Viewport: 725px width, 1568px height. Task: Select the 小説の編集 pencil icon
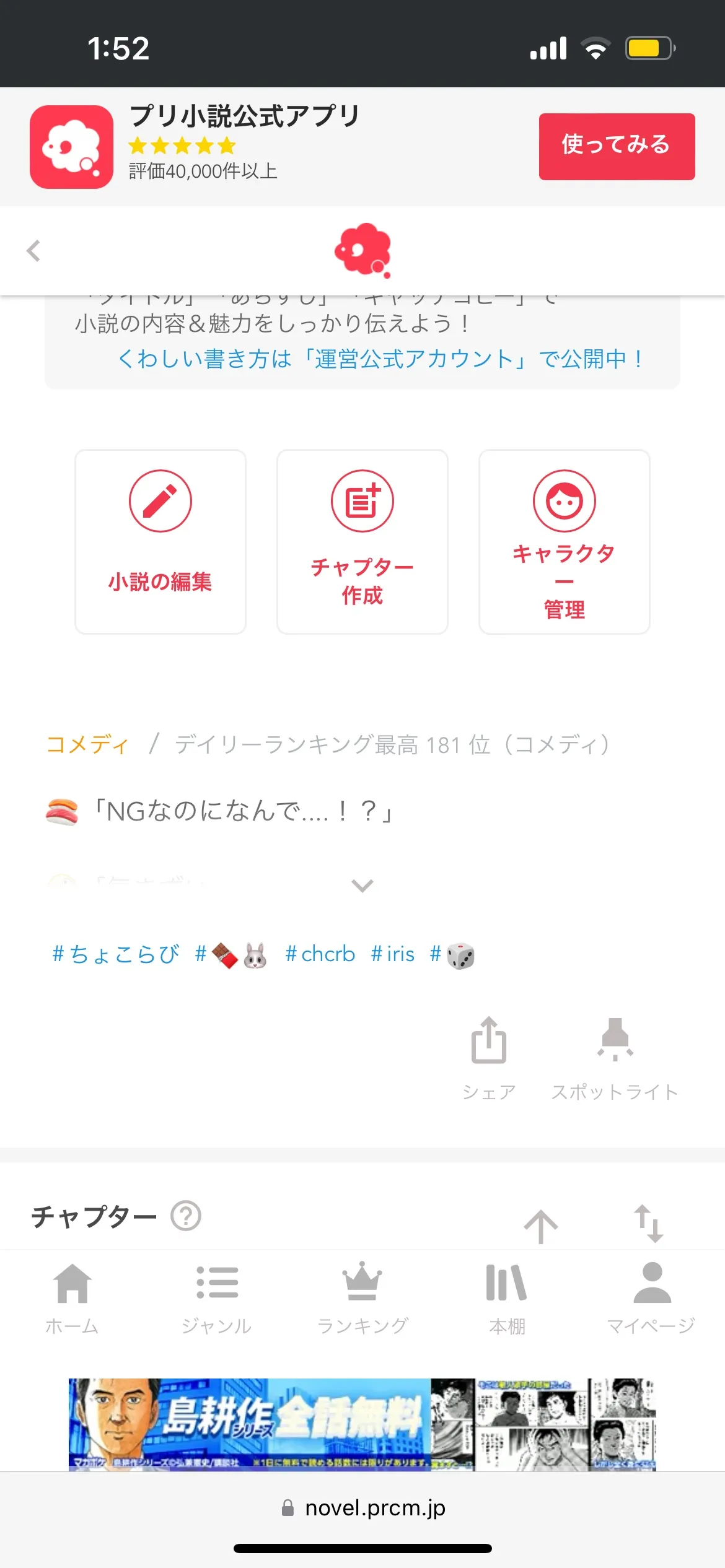(x=160, y=502)
